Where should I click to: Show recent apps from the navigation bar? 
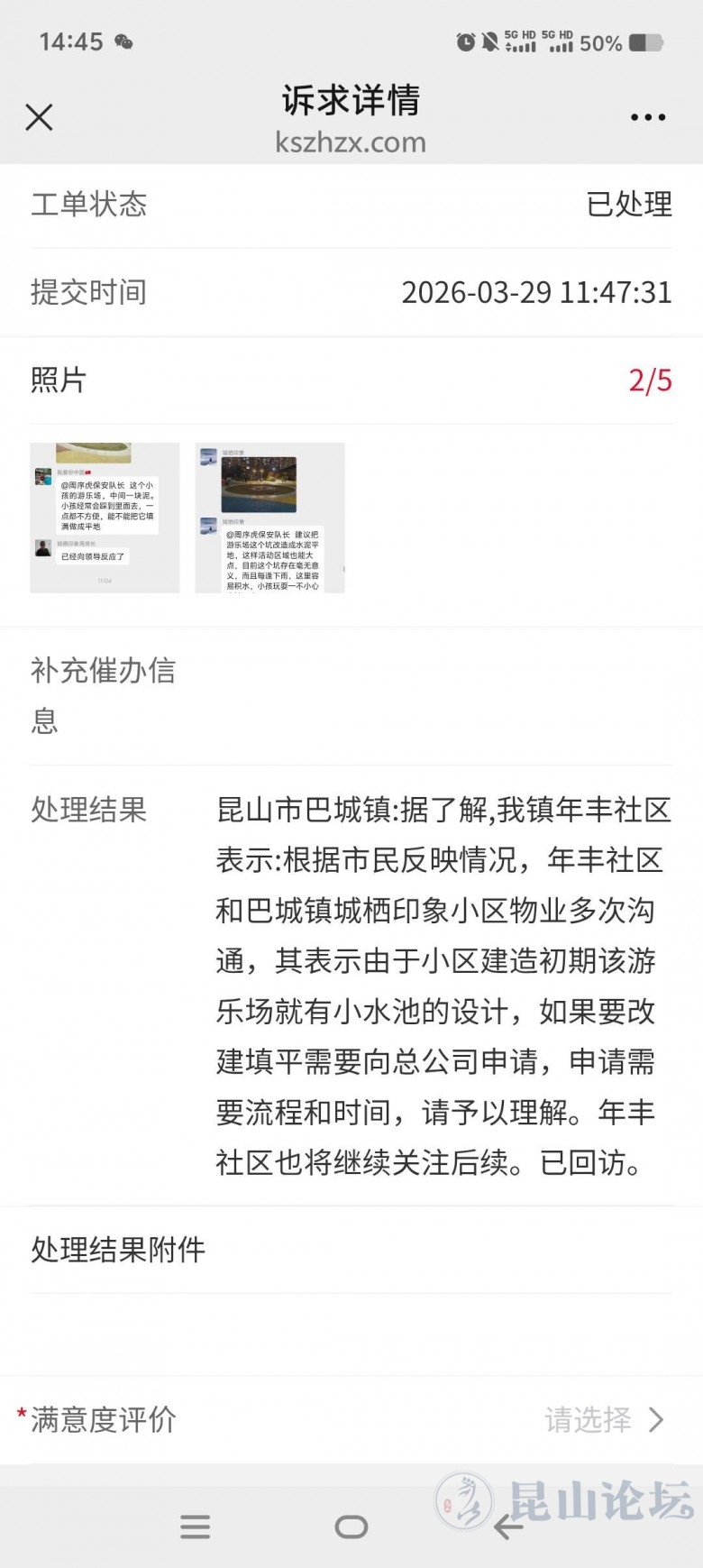[195, 1527]
